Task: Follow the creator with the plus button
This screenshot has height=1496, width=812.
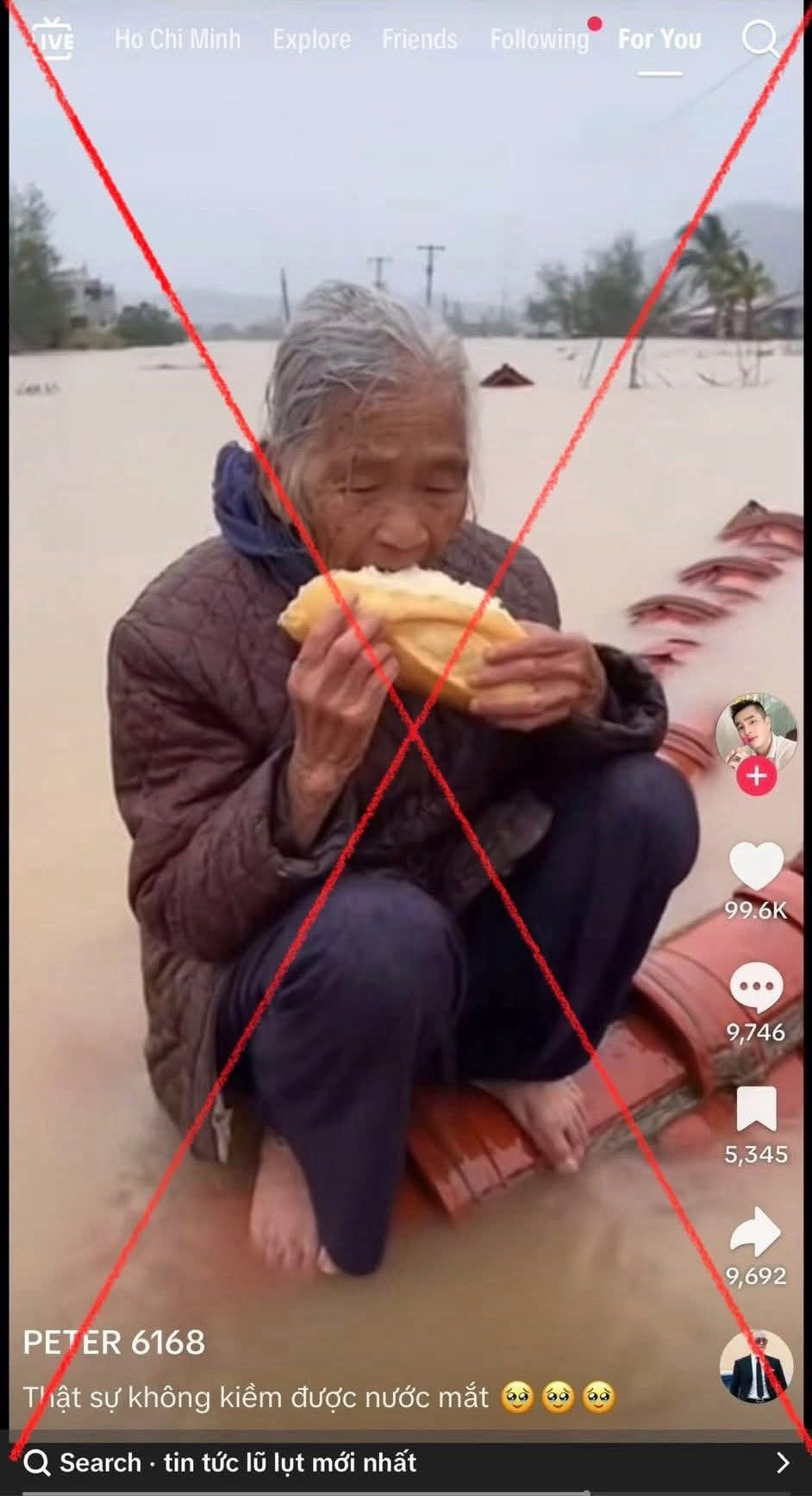Action: pyautogui.click(x=758, y=777)
